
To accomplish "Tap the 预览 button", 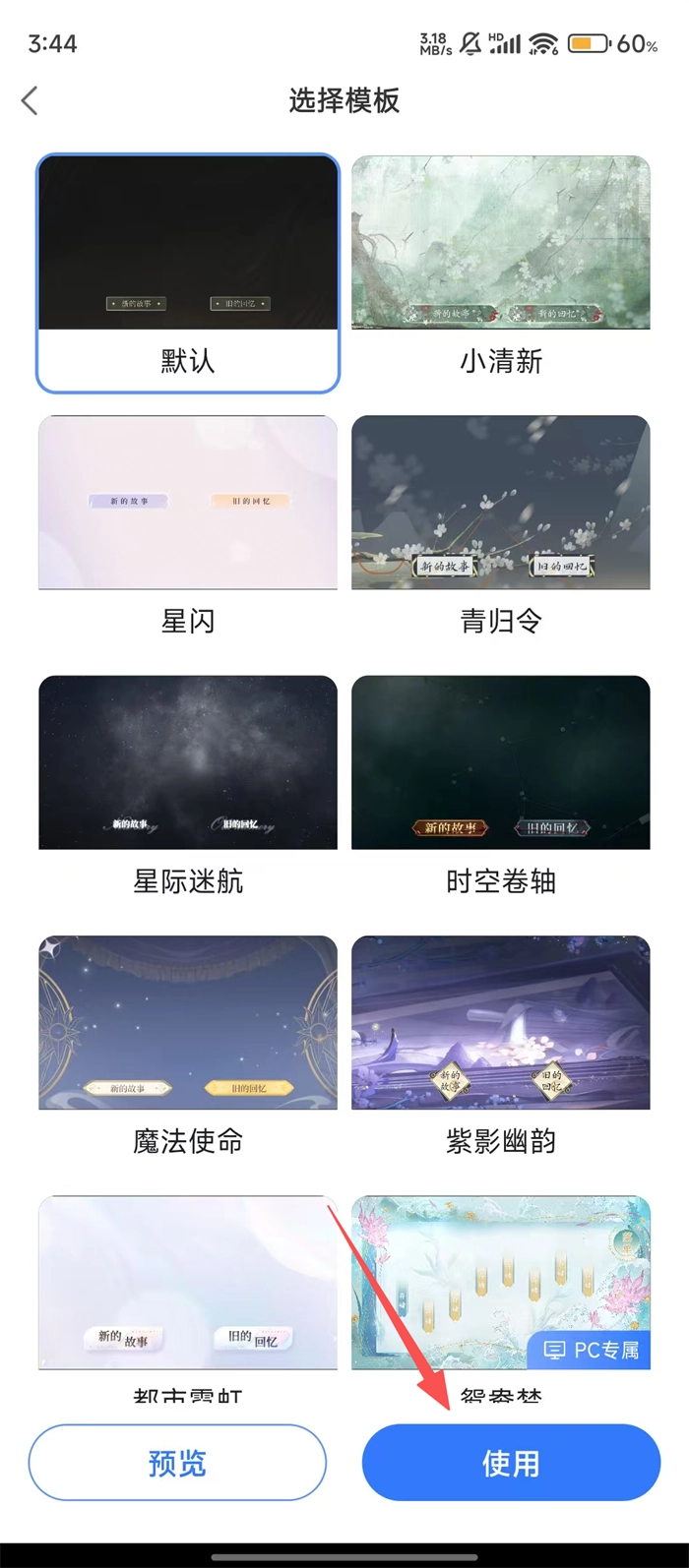I will click(x=177, y=1463).
